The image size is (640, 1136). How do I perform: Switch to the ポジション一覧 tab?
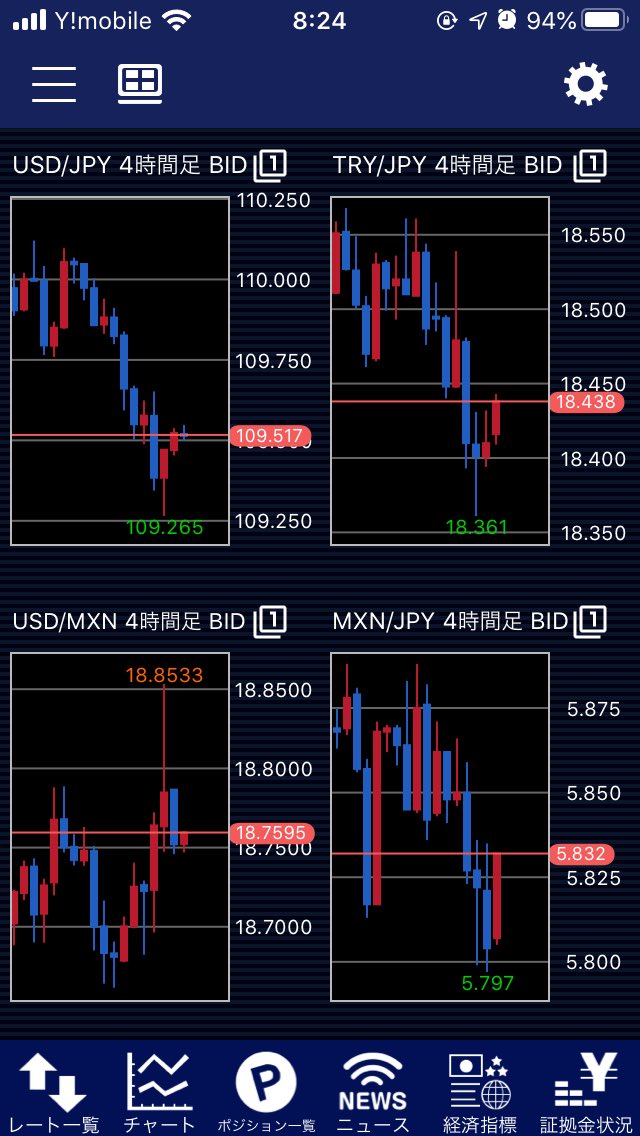(x=266, y=1090)
